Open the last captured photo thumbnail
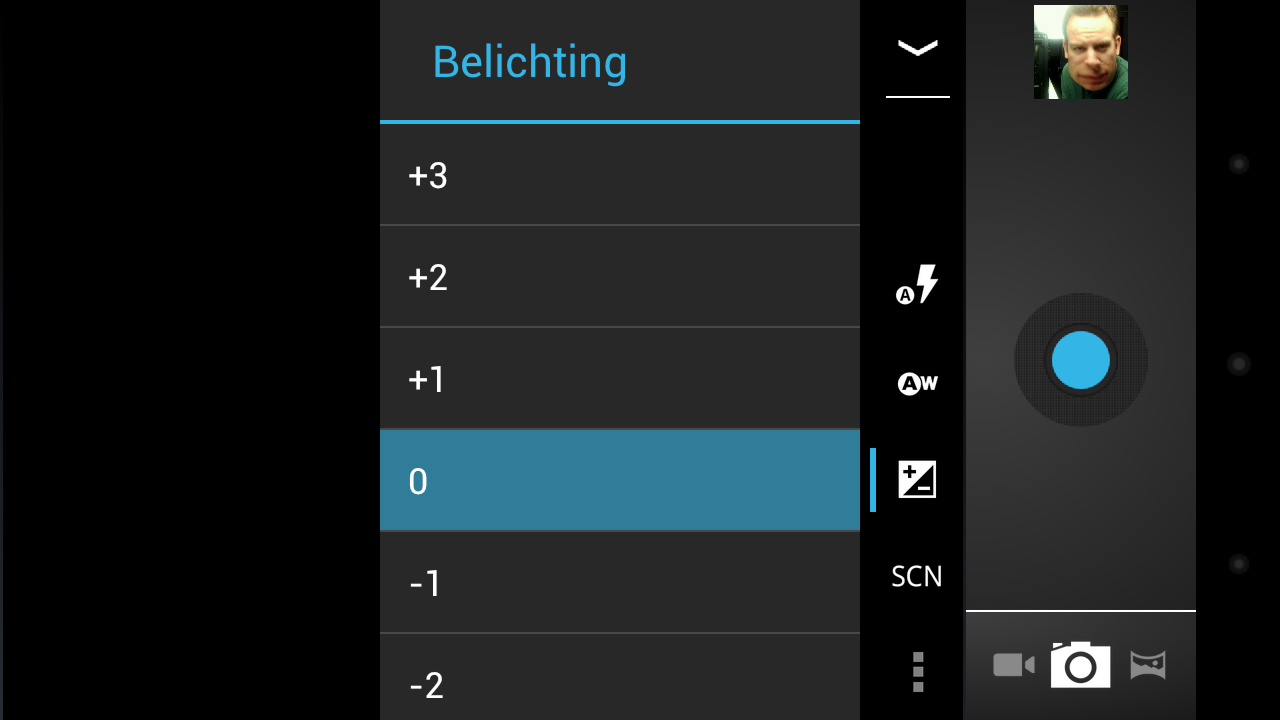1280x720 pixels. click(x=1081, y=52)
